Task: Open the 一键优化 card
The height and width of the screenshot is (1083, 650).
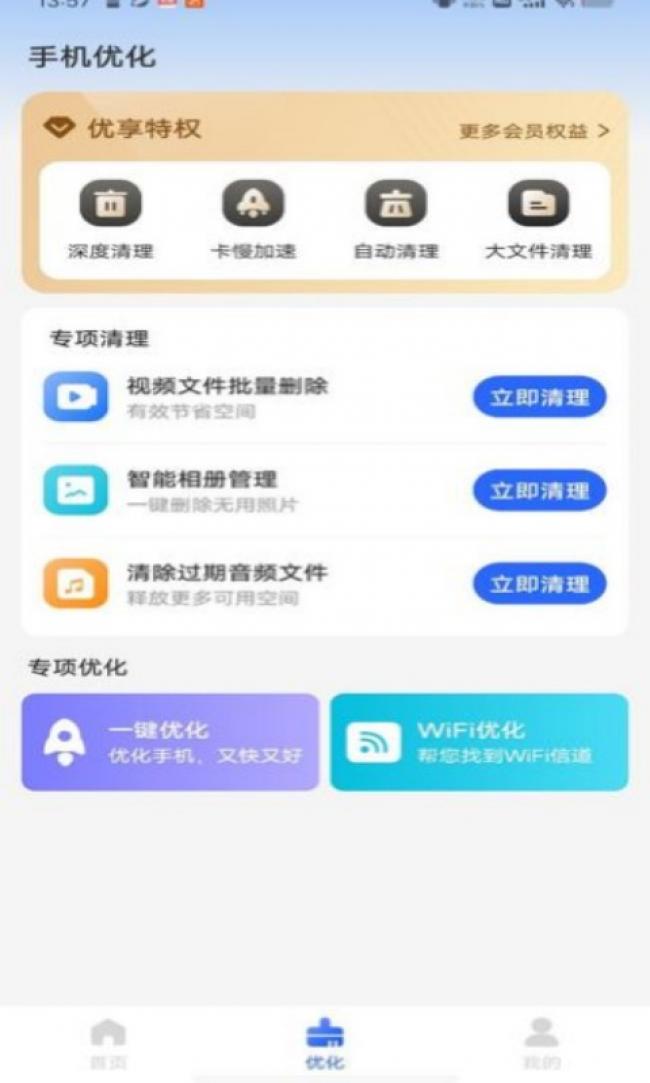Action: click(170, 742)
